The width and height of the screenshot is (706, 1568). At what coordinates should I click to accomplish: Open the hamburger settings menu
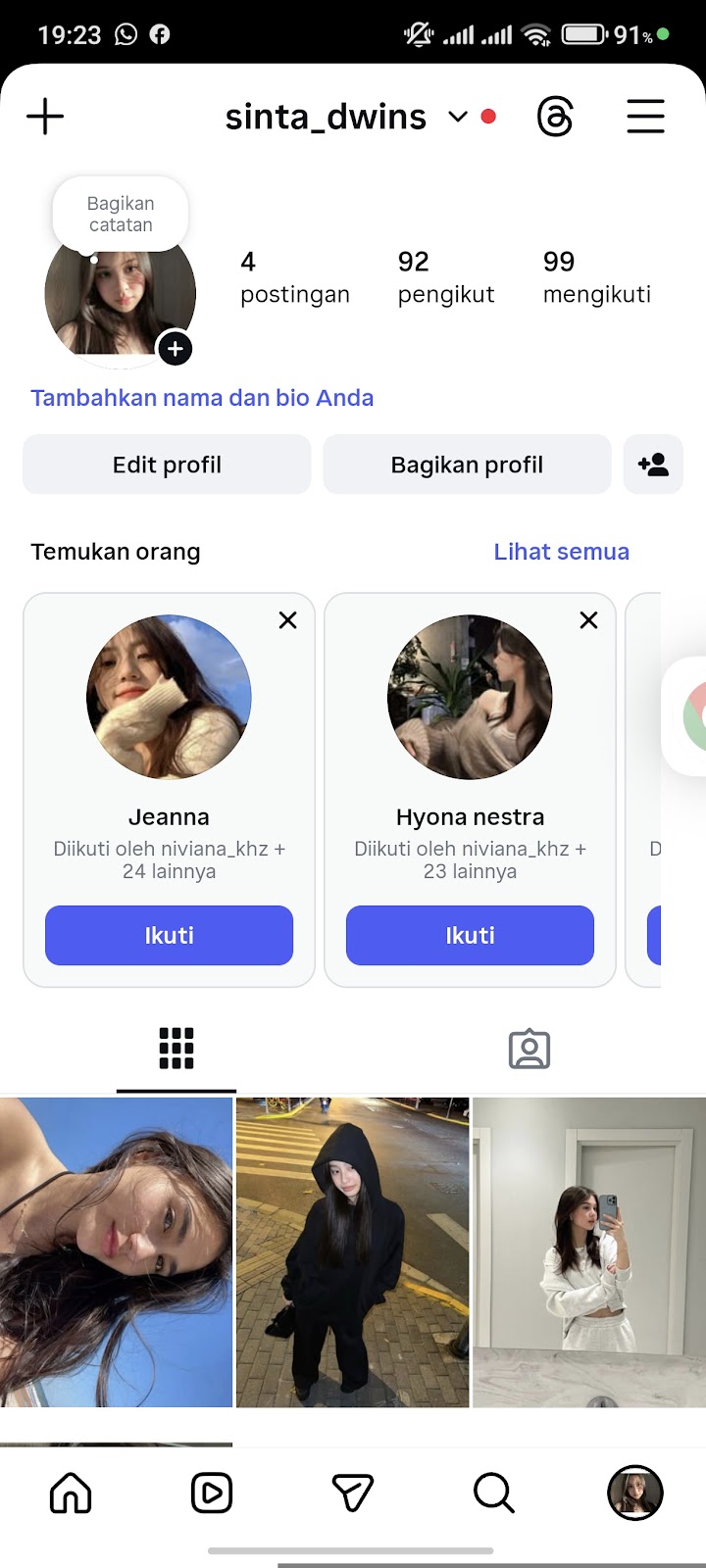pyautogui.click(x=645, y=118)
